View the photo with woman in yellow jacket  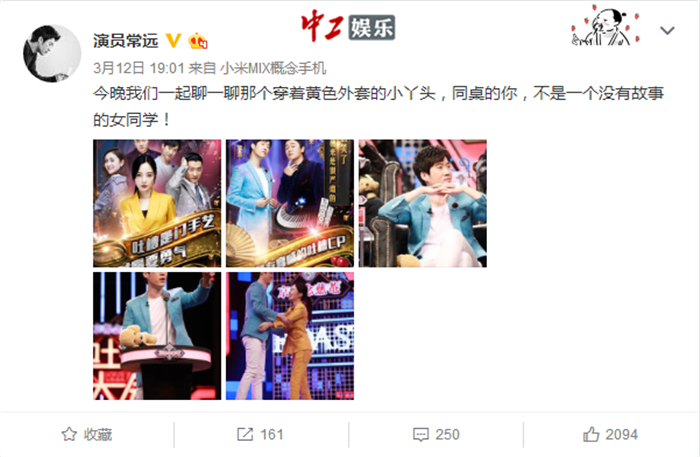click(x=157, y=203)
